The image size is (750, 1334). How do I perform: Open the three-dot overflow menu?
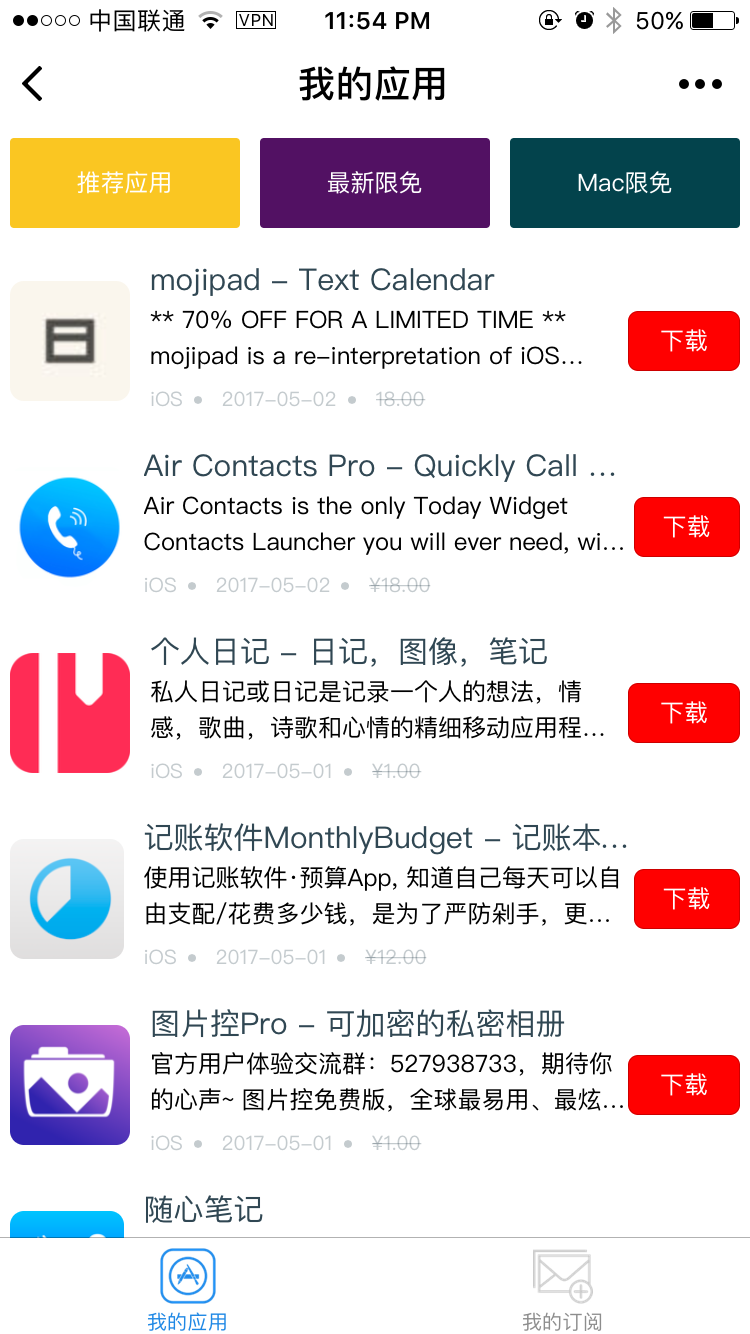[700, 84]
